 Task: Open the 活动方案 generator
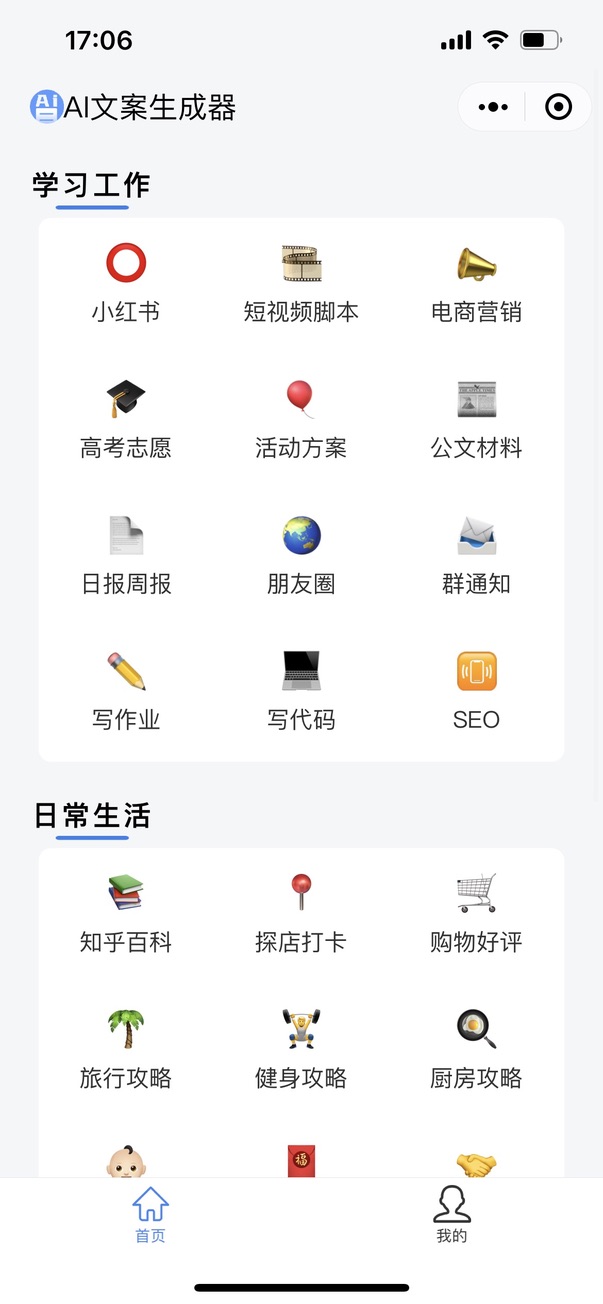pyautogui.click(x=301, y=419)
